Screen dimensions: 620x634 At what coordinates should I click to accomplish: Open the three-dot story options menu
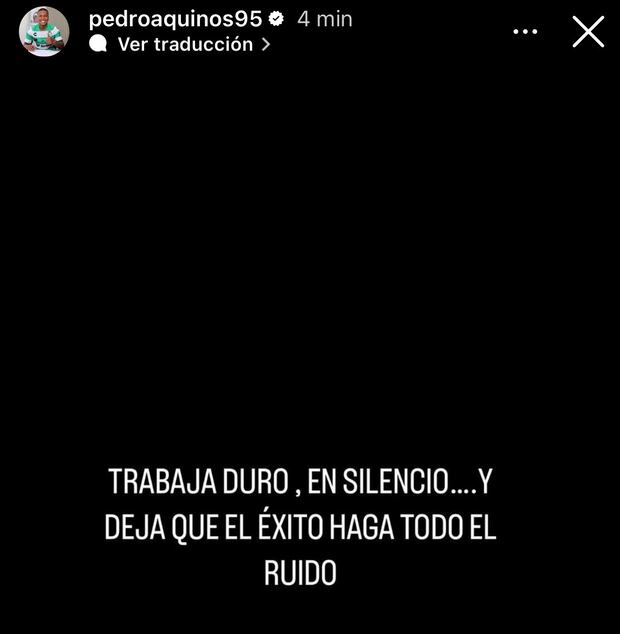(525, 32)
